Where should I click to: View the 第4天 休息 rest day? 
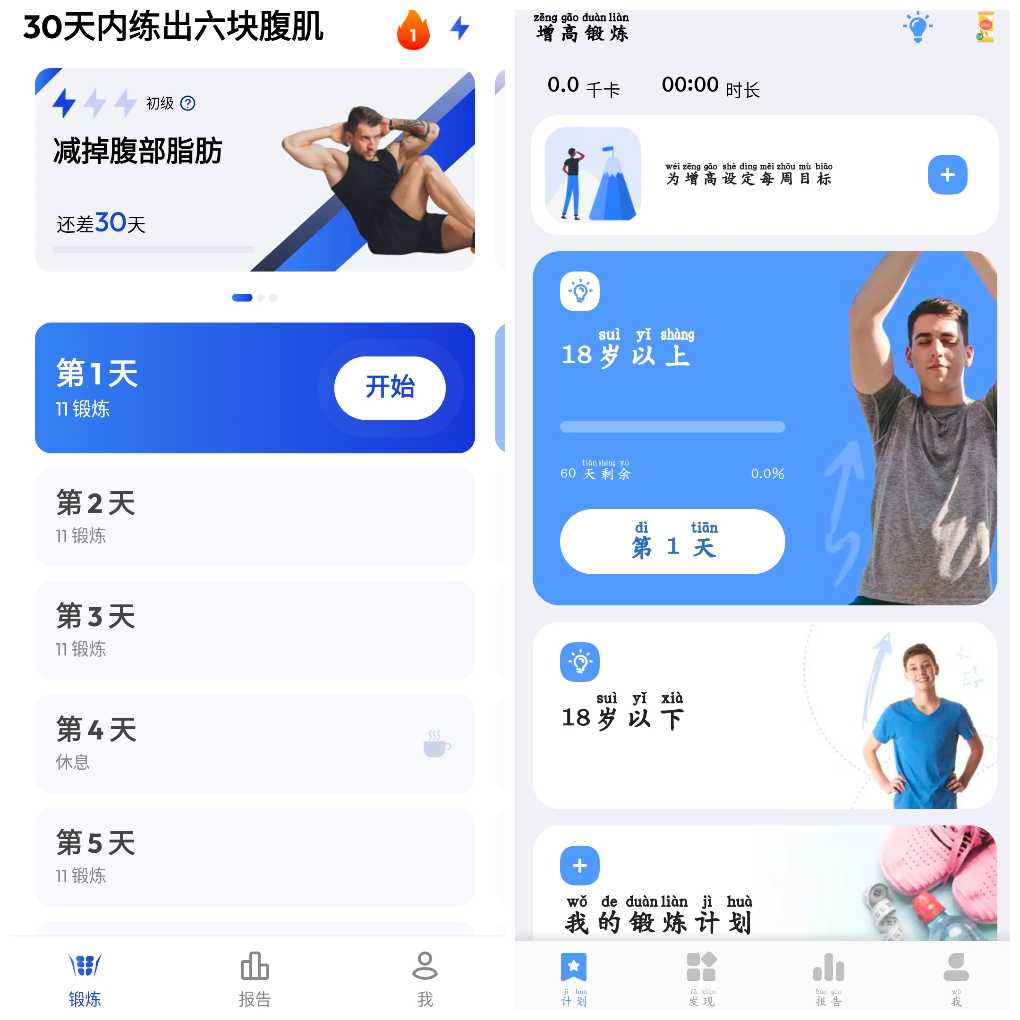[x=254, y=743]
